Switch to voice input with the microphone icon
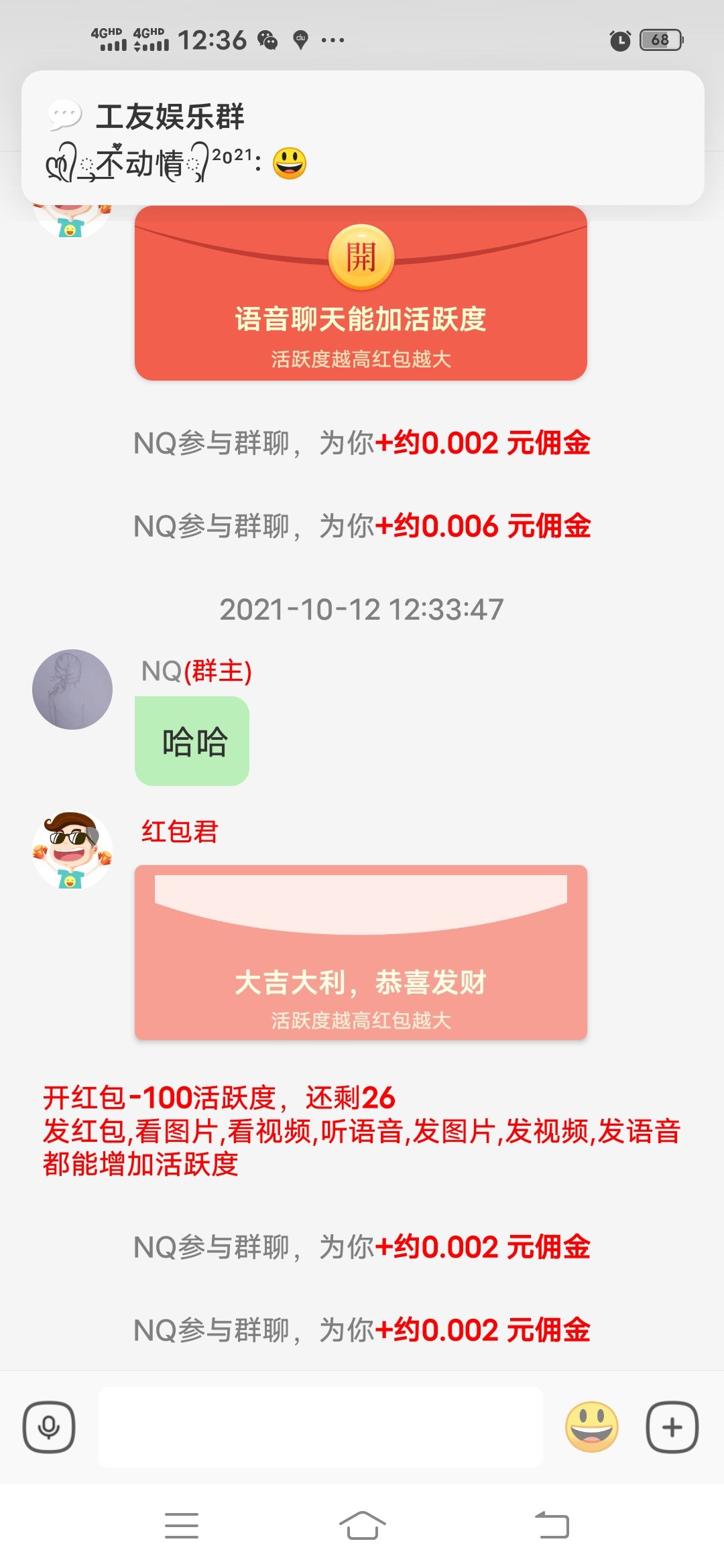The image size is (724, 1568). coord(49,1427)
